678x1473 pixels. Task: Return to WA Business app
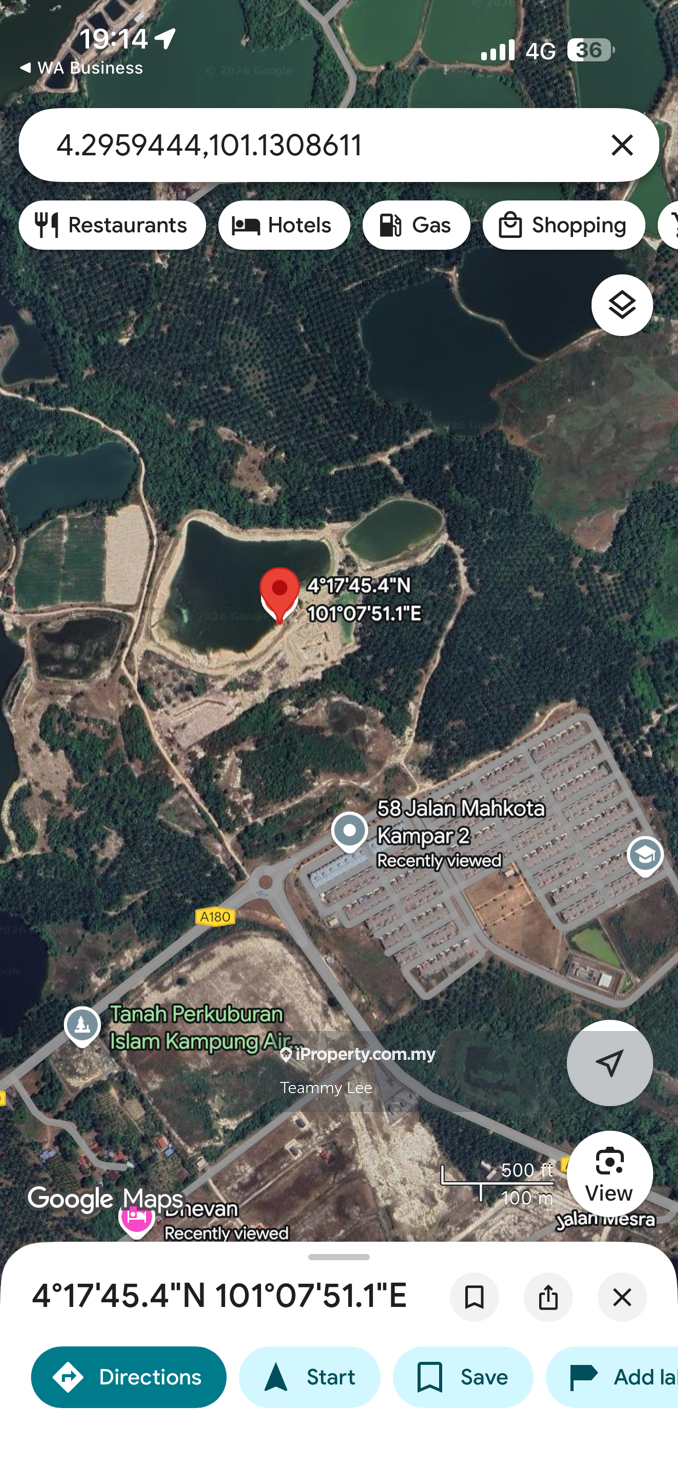tap(80, 68)
